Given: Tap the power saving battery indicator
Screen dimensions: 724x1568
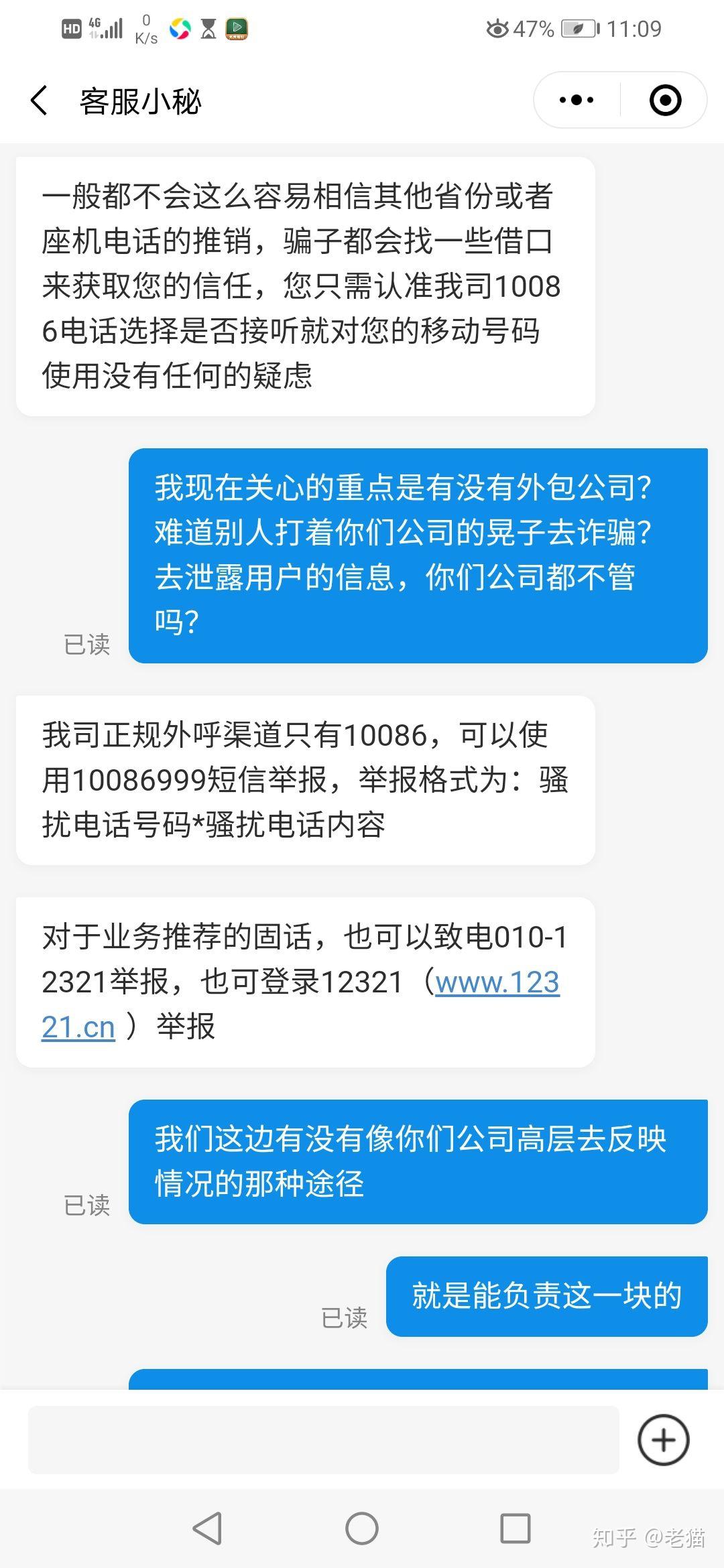Looking at the screenshot, I should coord(578,28).
